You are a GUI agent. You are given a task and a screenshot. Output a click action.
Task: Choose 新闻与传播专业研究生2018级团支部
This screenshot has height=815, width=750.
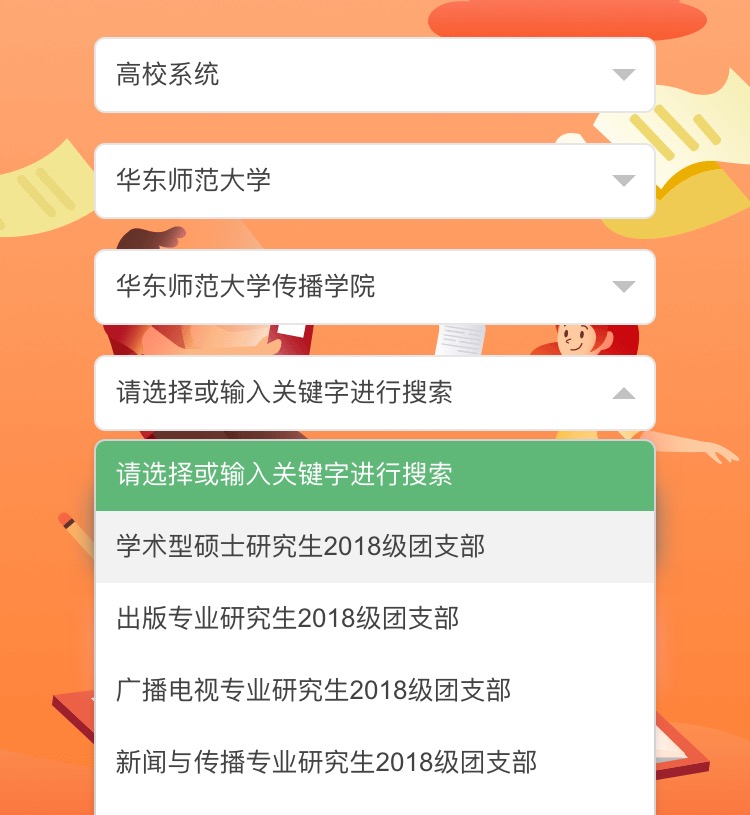tap(374, 763)
